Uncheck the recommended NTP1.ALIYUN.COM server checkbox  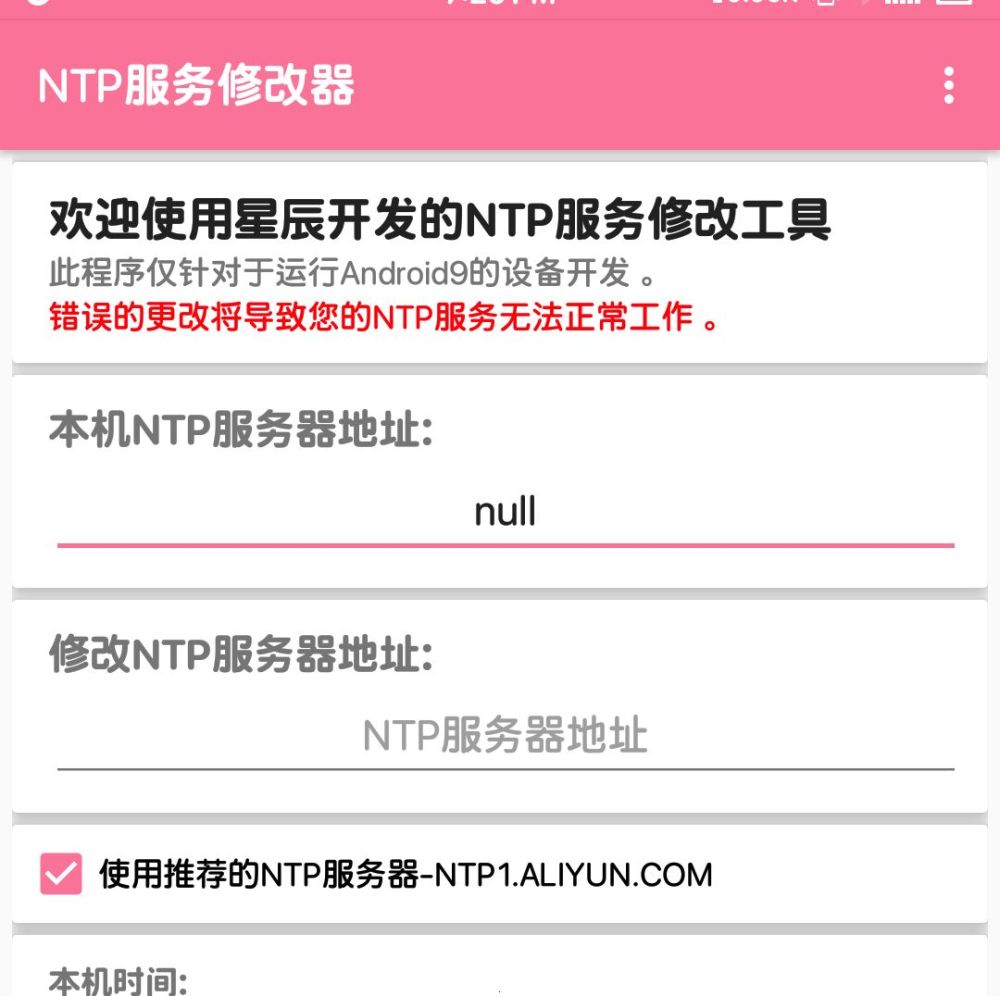pos(61,874)
